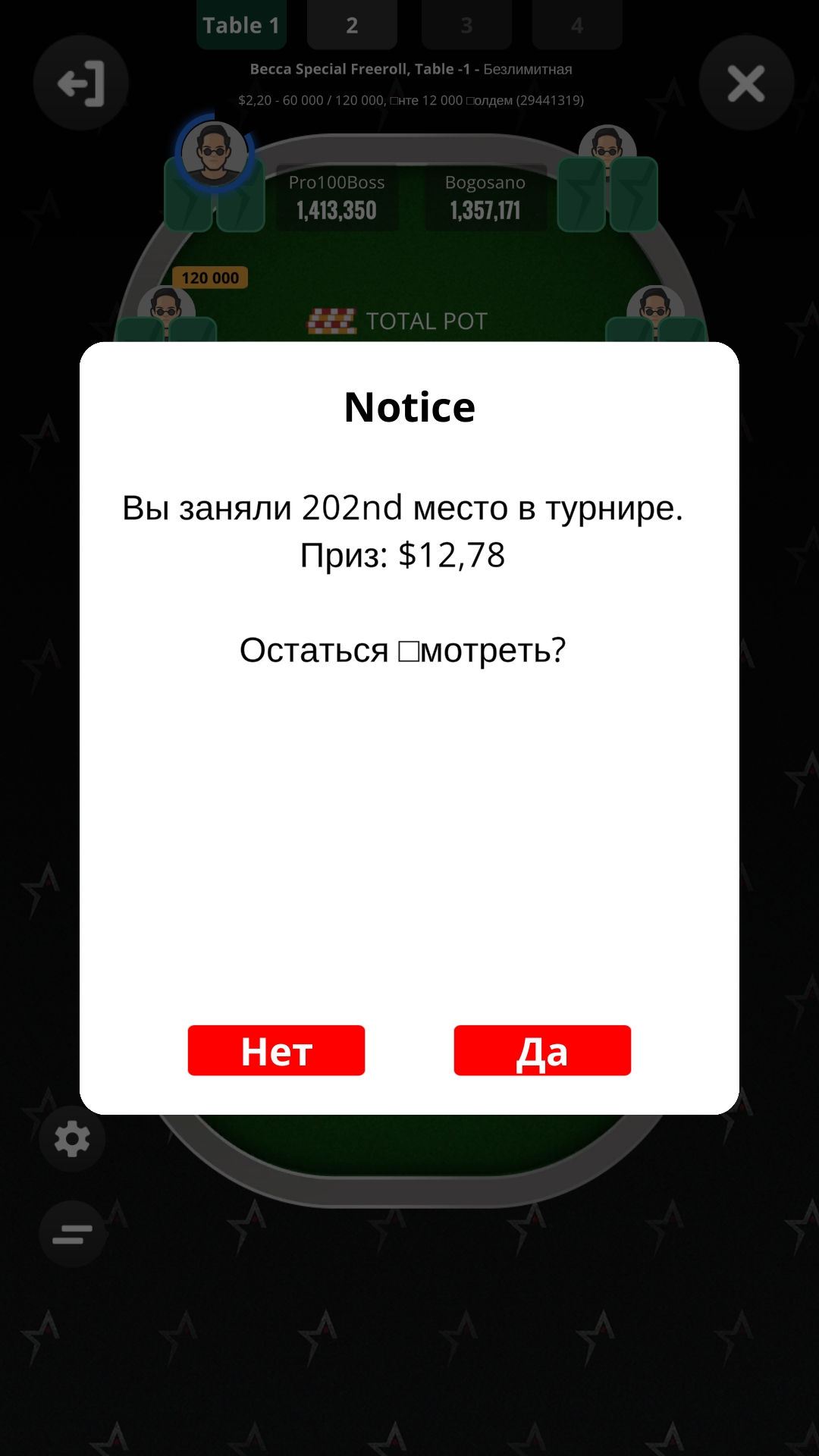819x1456 pixels.
Task: Tap Нет to stop watching
Action: pos(276,1050)
